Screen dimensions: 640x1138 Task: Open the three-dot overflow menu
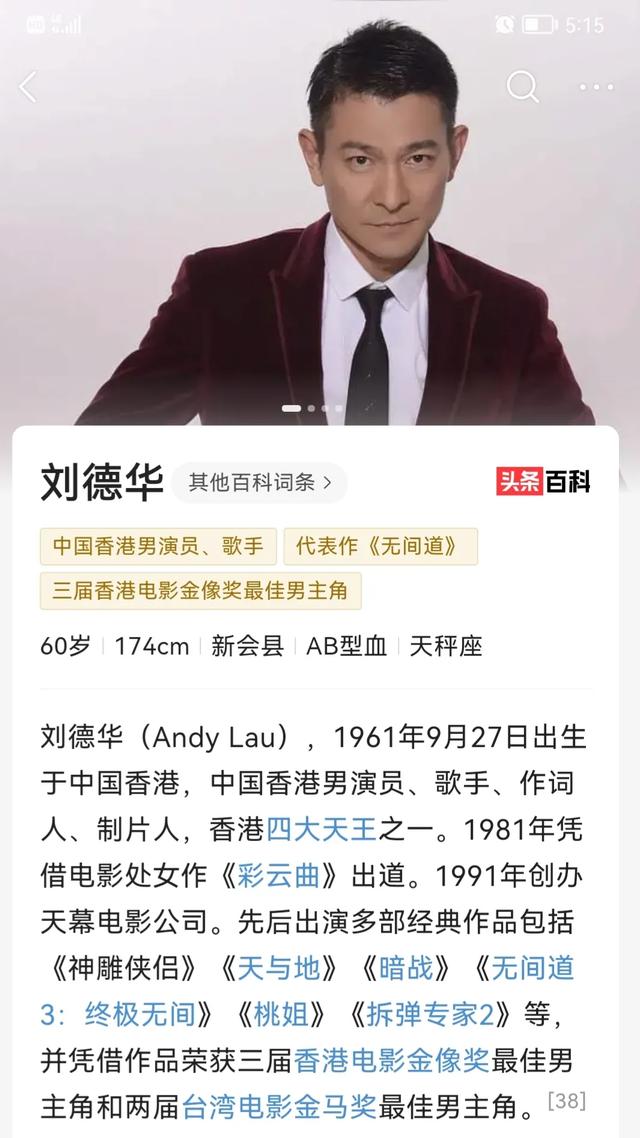pos(596,88)
